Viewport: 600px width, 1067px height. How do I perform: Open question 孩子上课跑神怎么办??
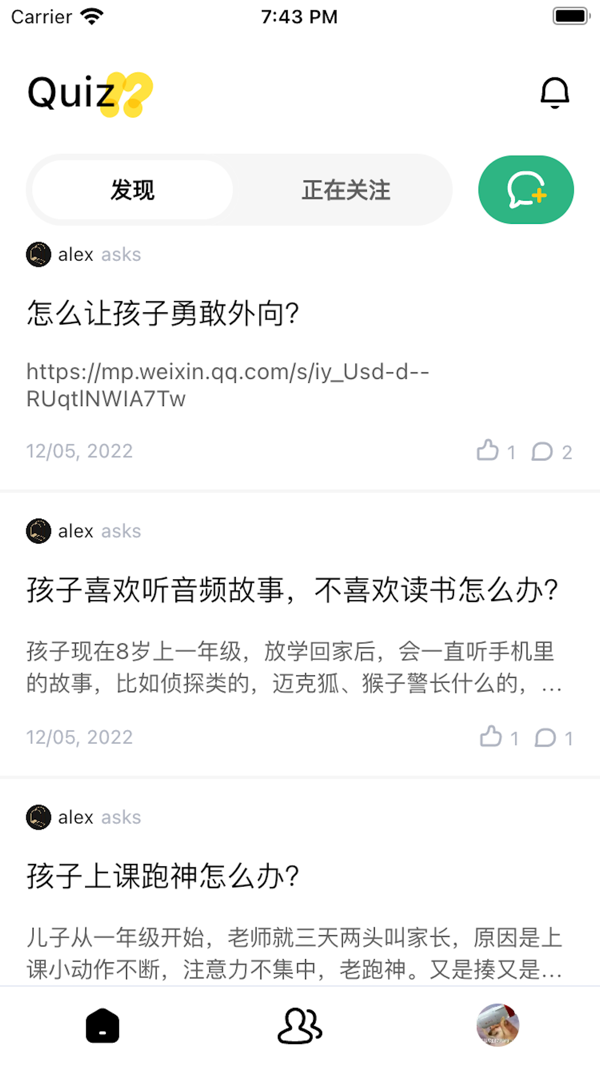tap(163, 877)
